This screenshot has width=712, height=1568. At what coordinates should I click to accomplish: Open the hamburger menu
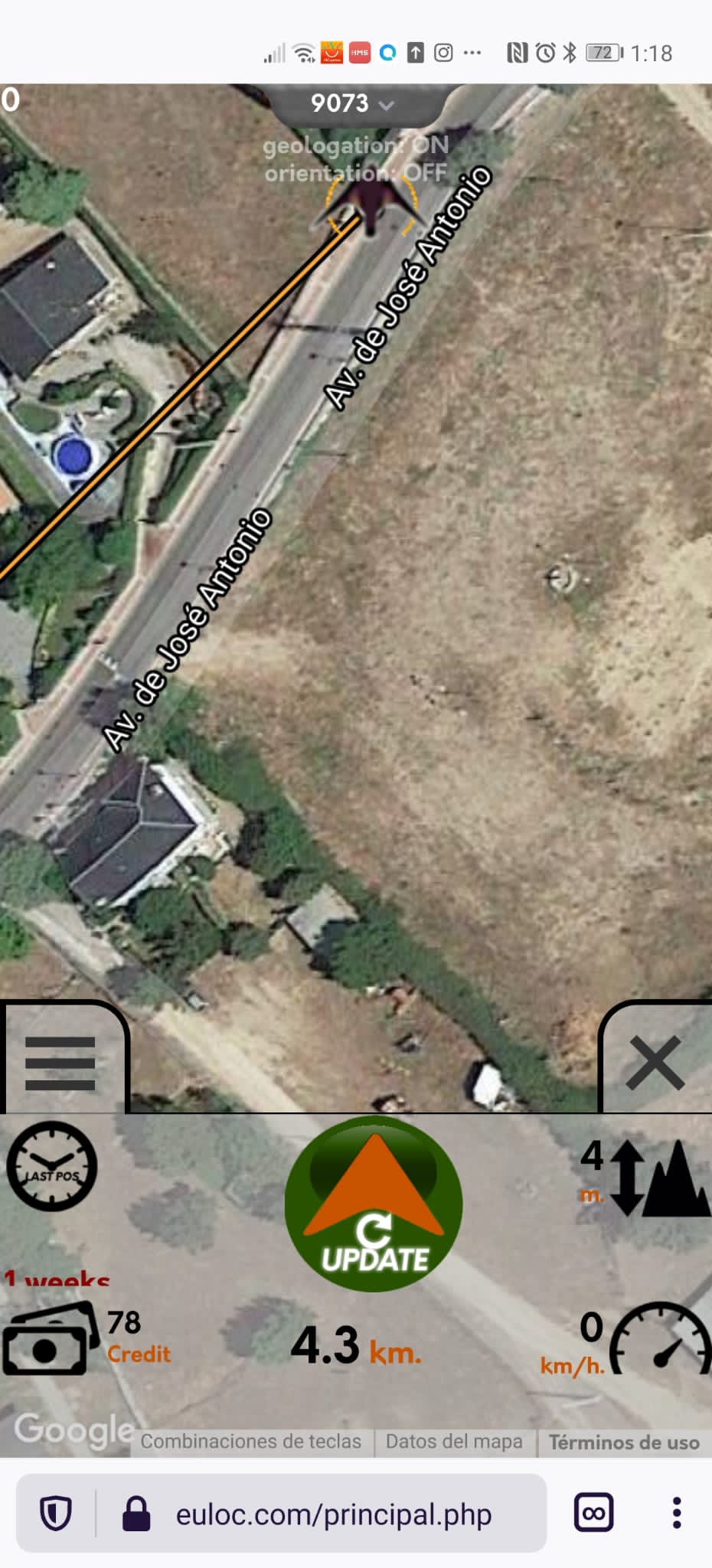pyautogui.click(x=60, y=1063)
